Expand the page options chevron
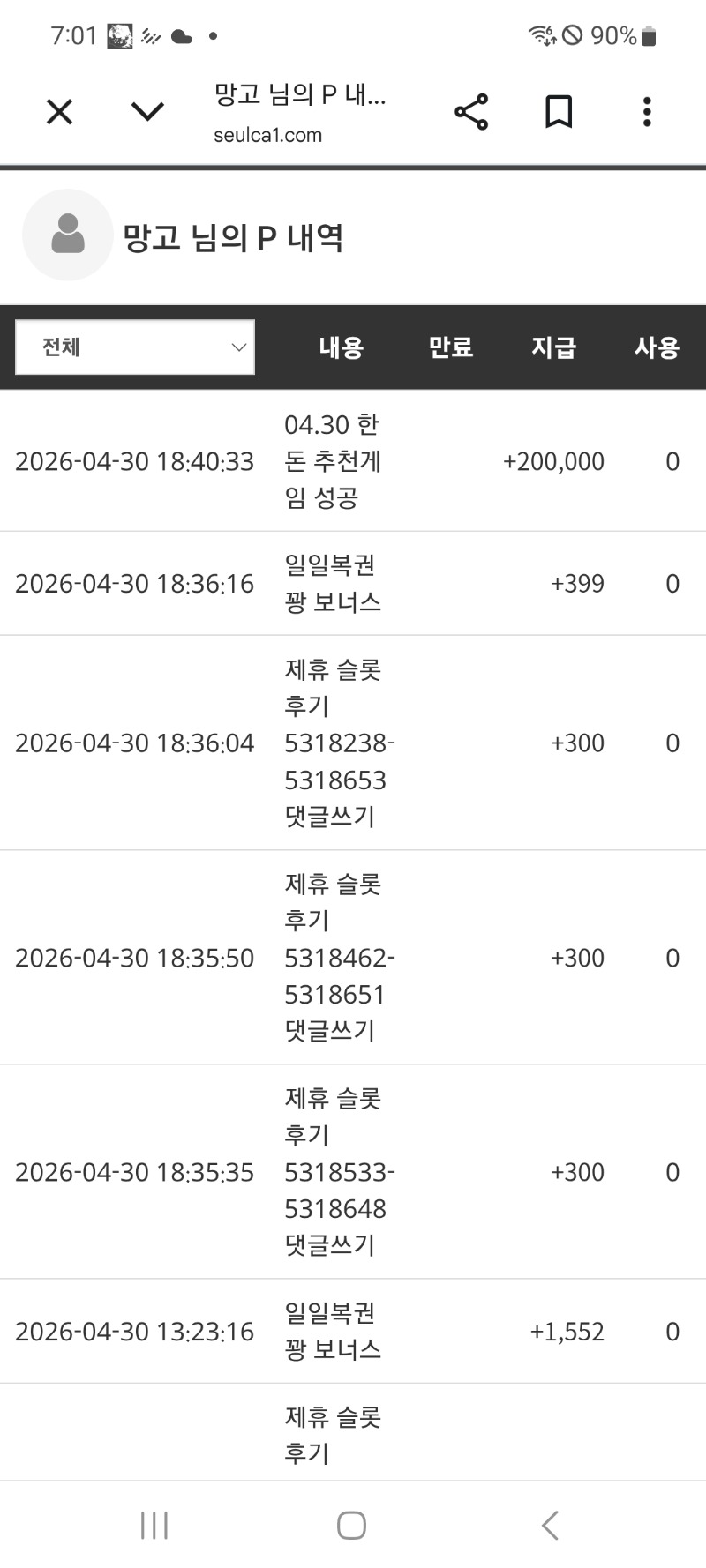 [x=147, y=112]
